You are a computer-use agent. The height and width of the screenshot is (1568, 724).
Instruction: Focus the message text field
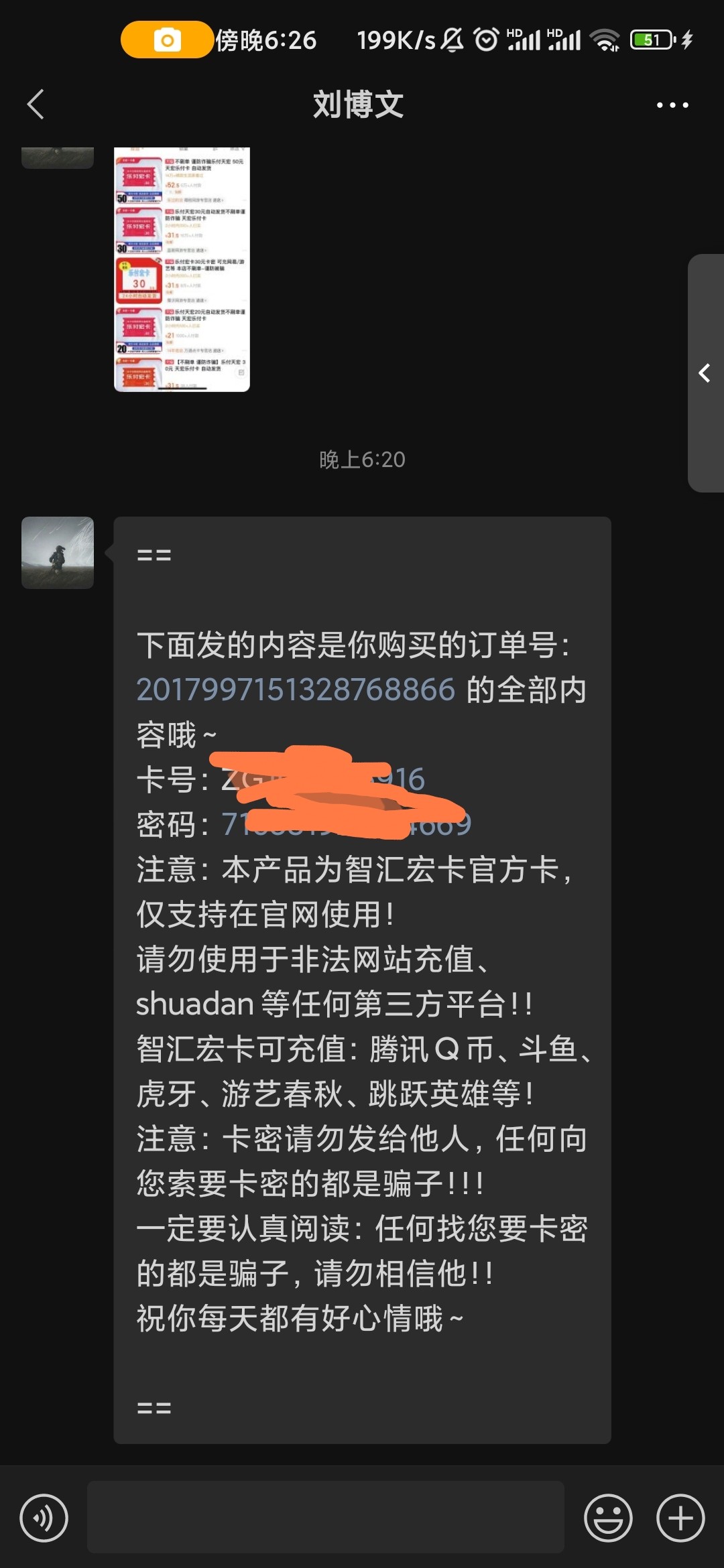click(x=326, y=1518)
